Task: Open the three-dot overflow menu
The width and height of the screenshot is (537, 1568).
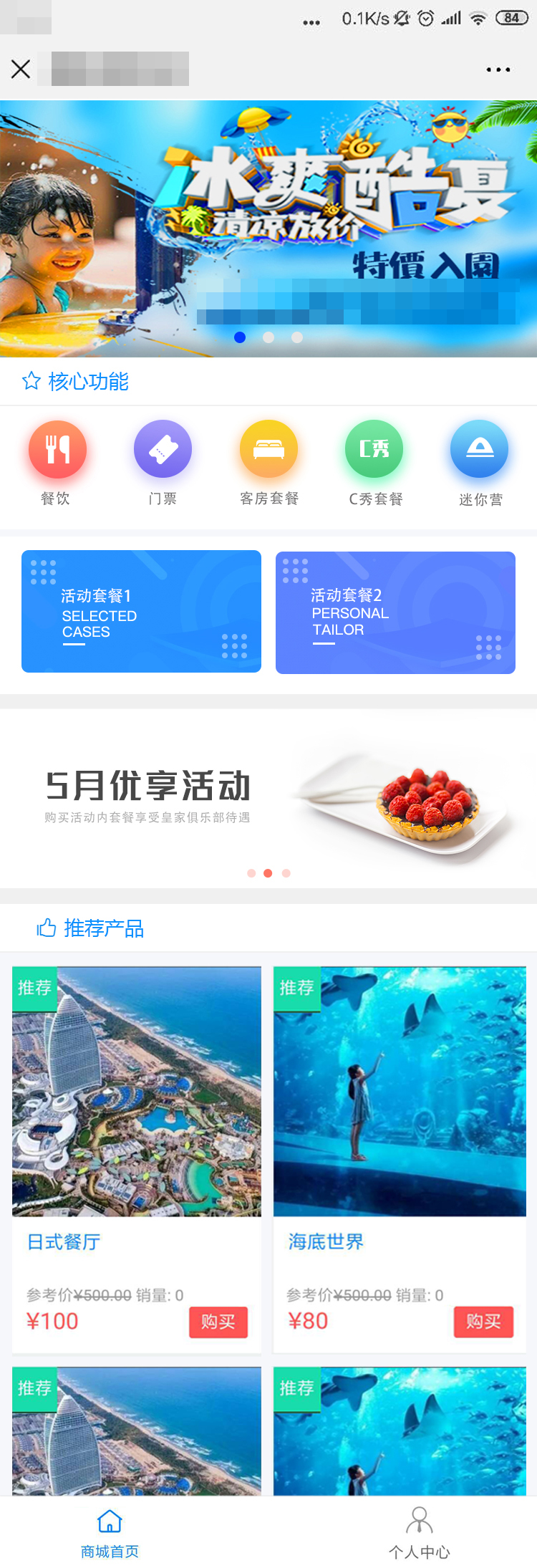Action: [x=498, y=69]
